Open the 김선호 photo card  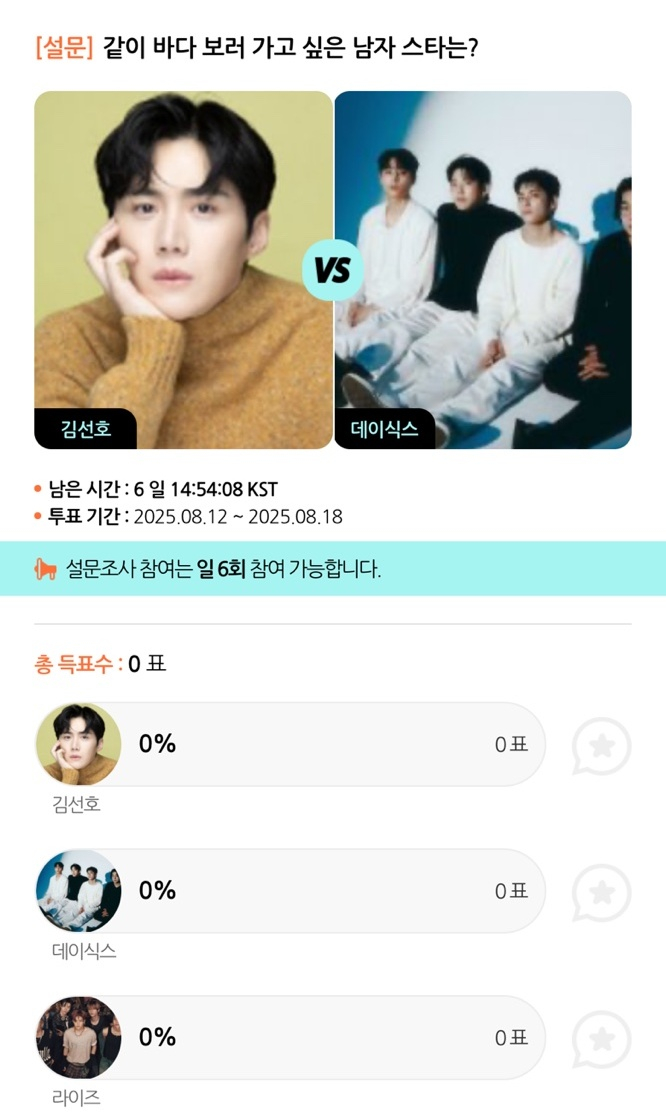[x=183, y=270]
